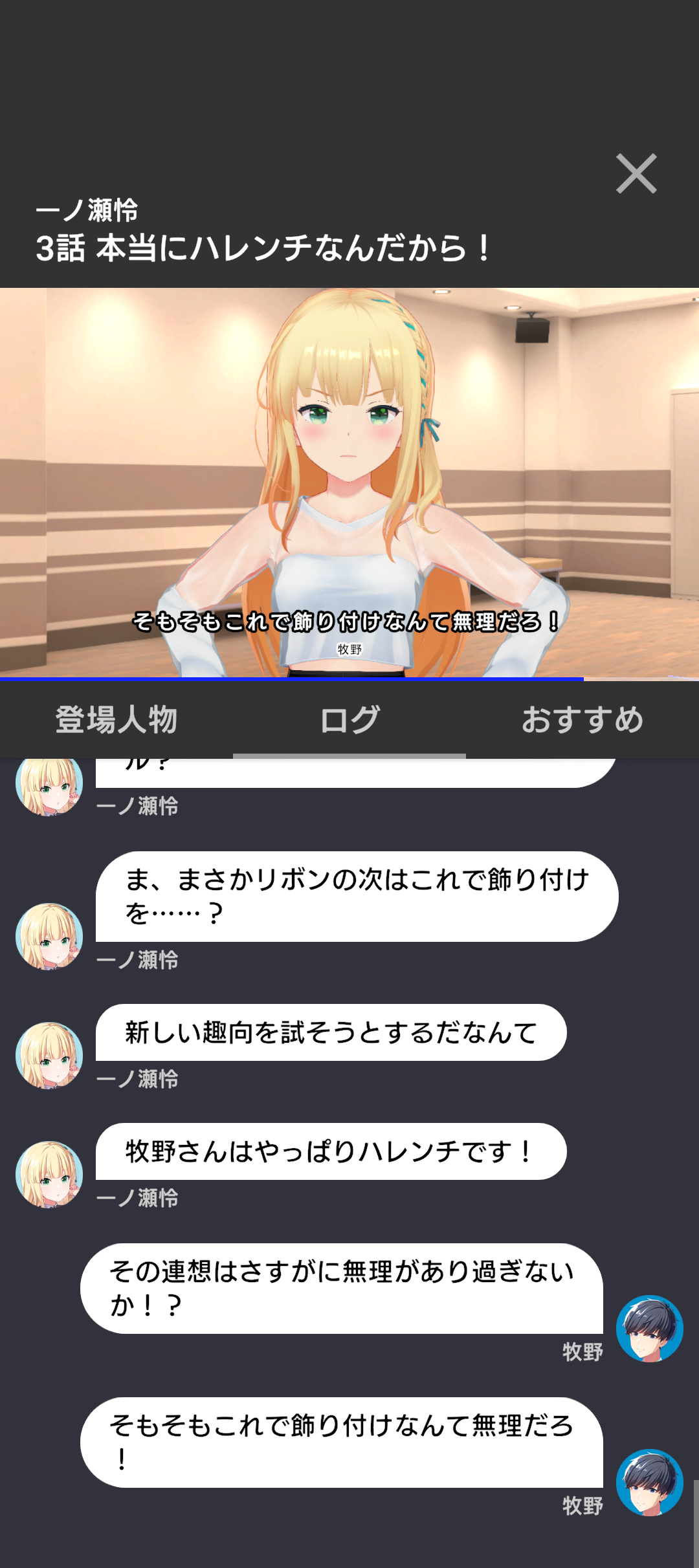
Task: Select the ログ tab
Action: (349, 719)
